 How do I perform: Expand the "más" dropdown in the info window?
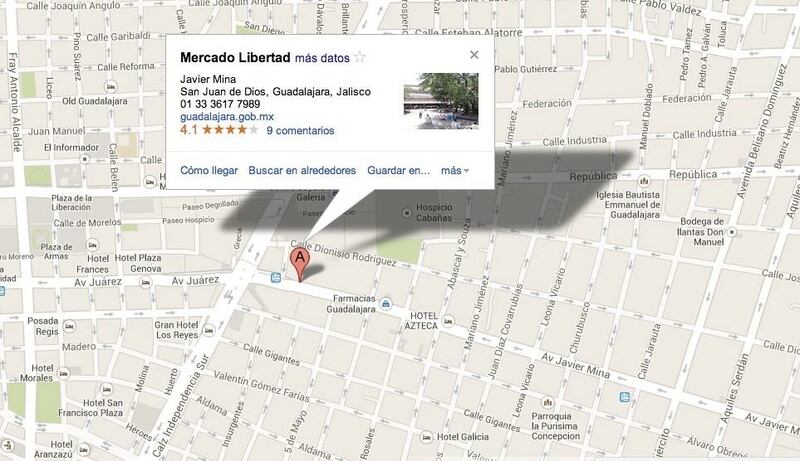(455, 170)
